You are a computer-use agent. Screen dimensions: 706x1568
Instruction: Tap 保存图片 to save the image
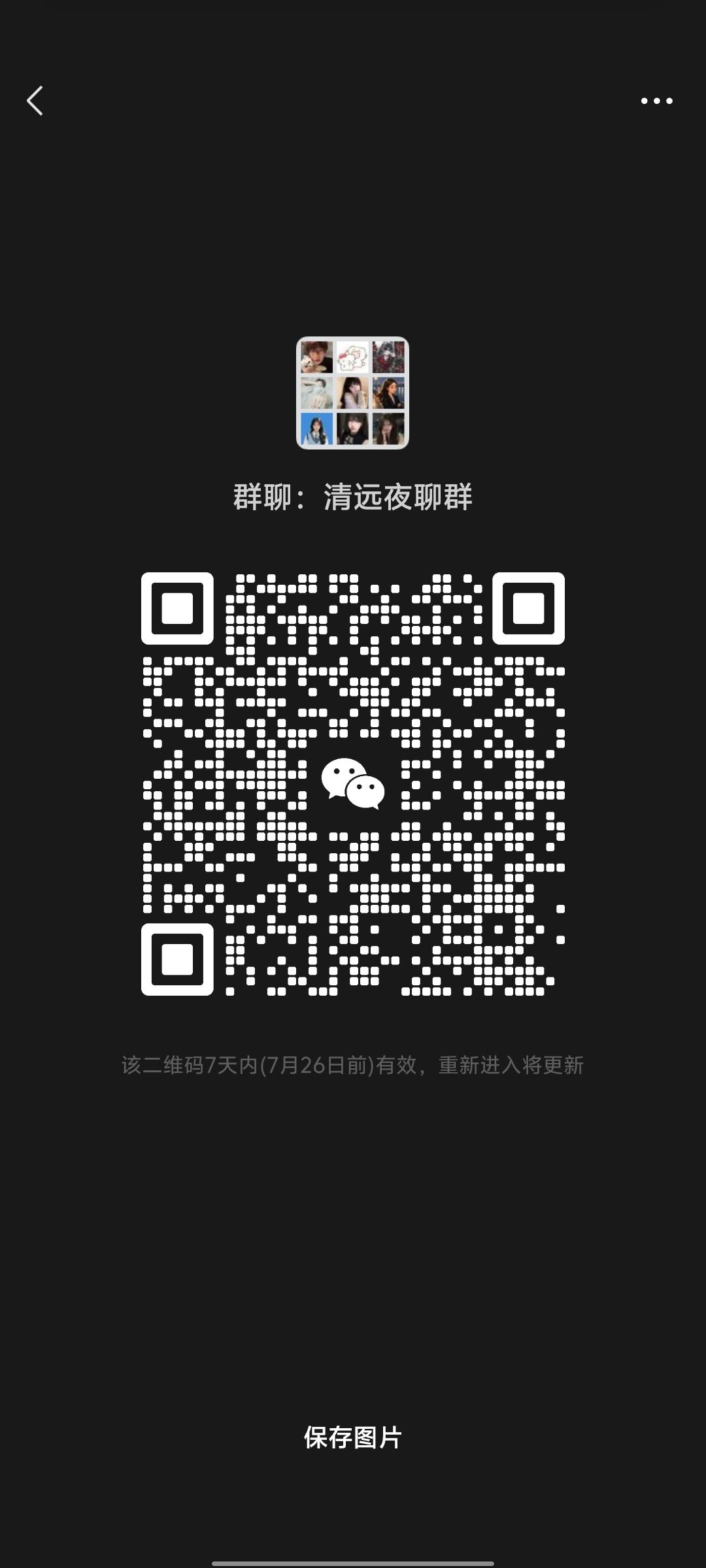point(353,1437)
